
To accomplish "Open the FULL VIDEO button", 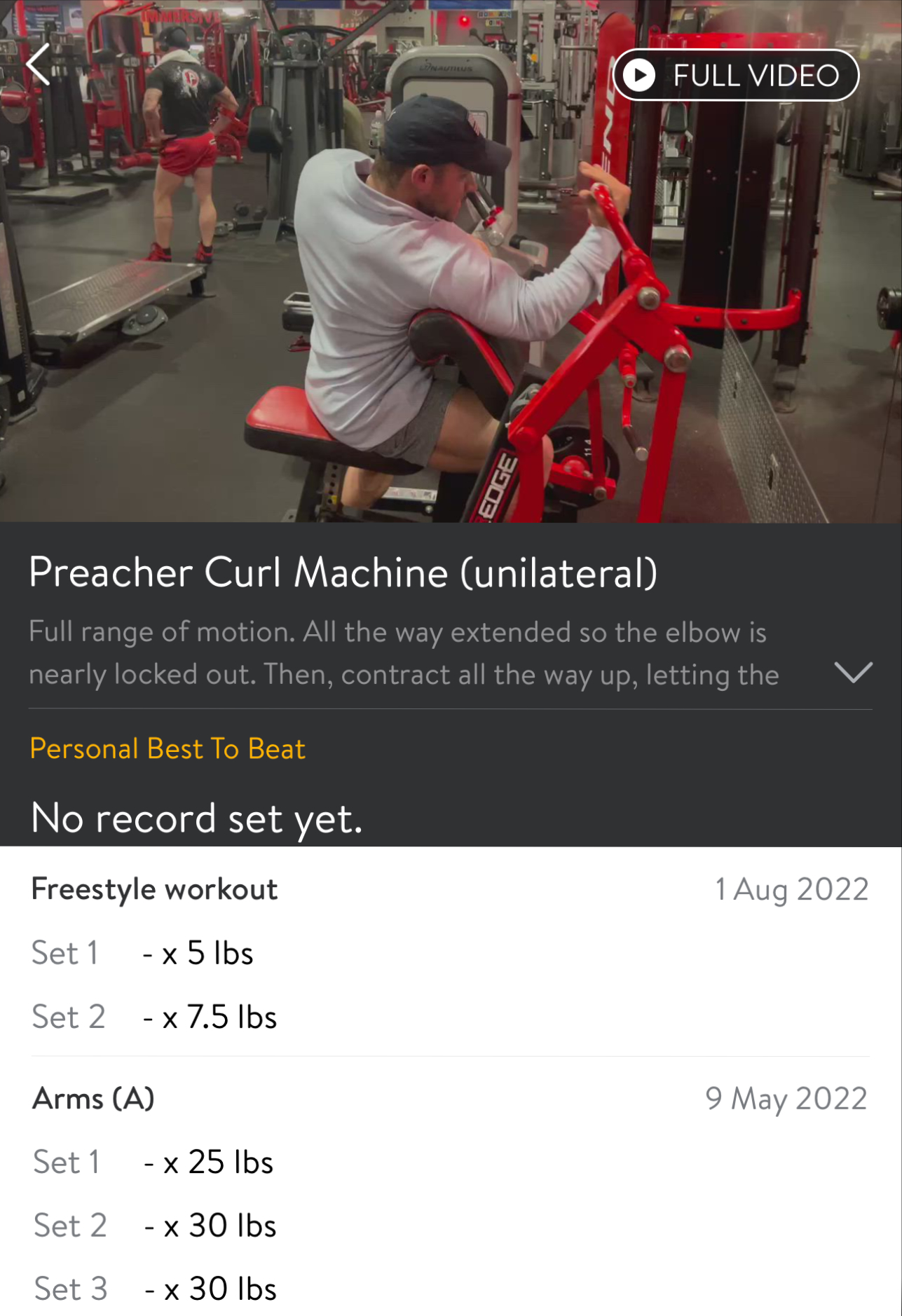I will coord(733,75).
